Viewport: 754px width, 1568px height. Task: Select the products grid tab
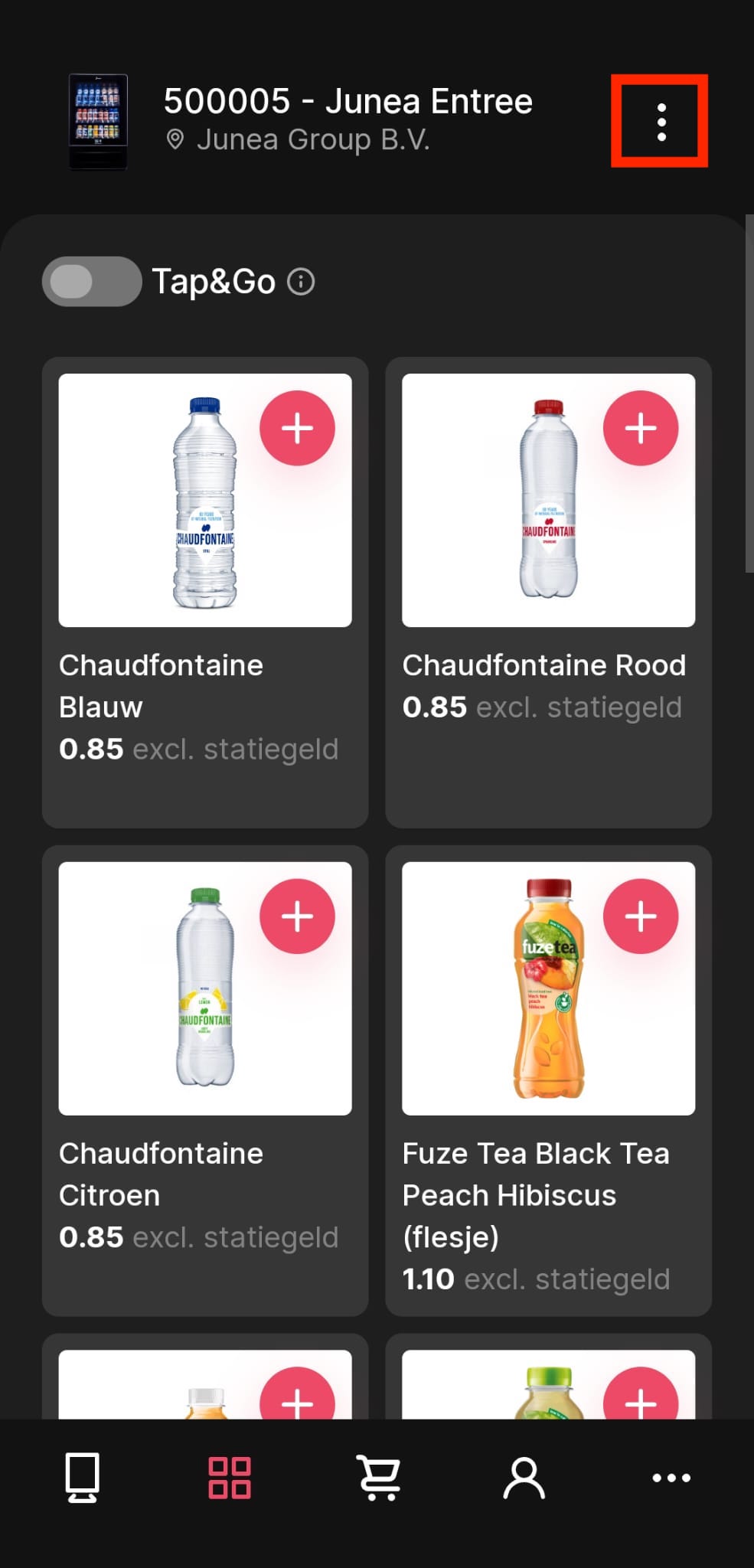pyautogui.click(x=230, y=1478)
